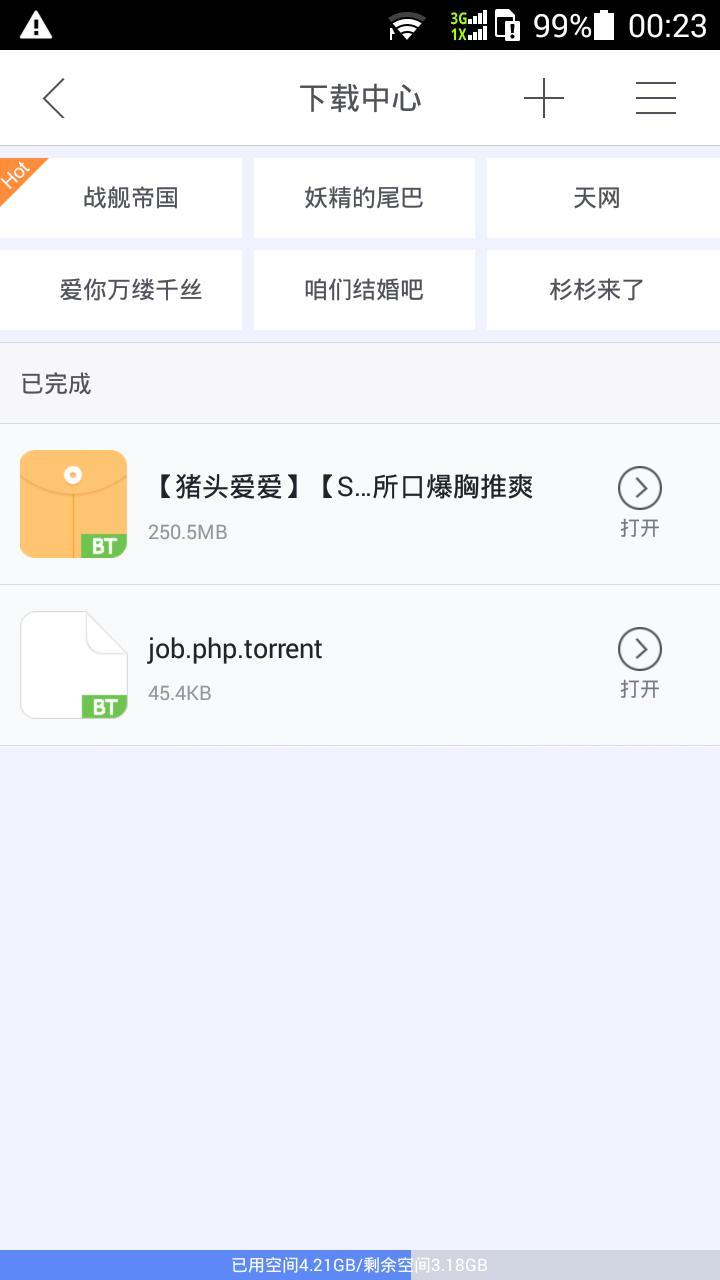720x1280 pixels.
Task: Tap 打开 next to job.php.torrent
Action: point(639,689)
